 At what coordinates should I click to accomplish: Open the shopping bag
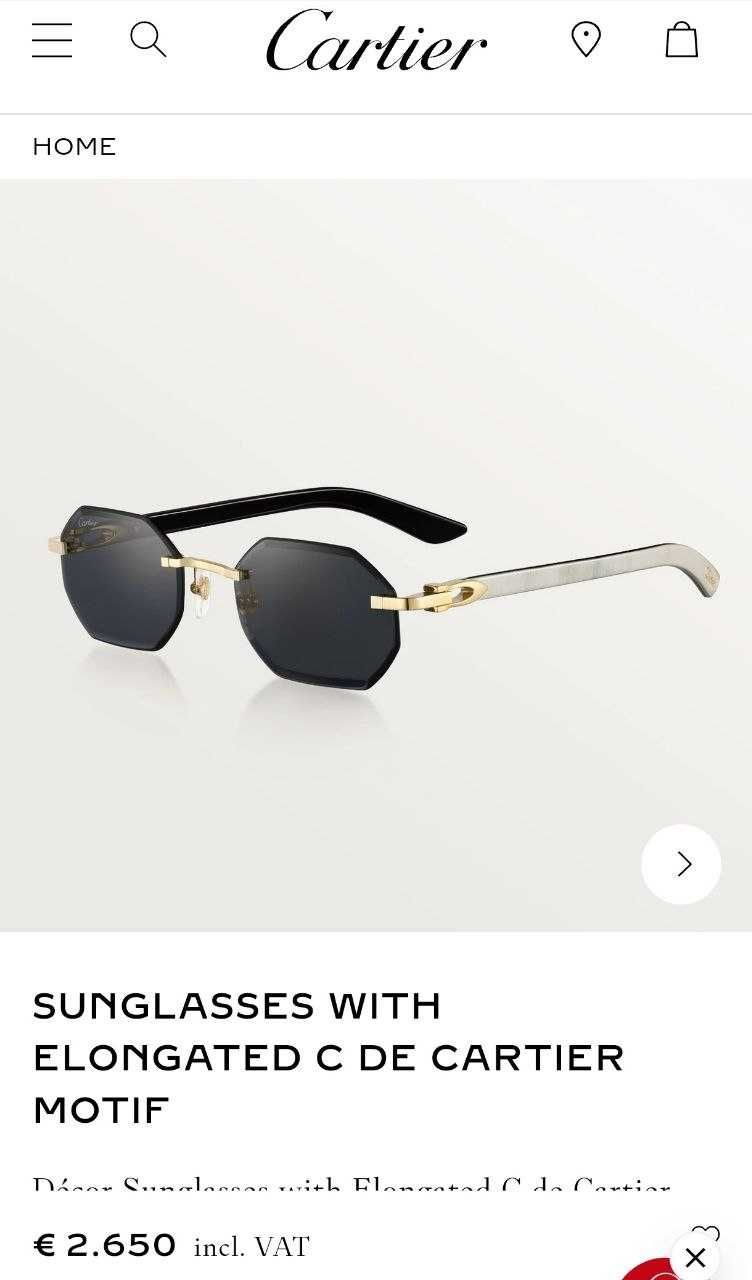(x=682, y=40)
